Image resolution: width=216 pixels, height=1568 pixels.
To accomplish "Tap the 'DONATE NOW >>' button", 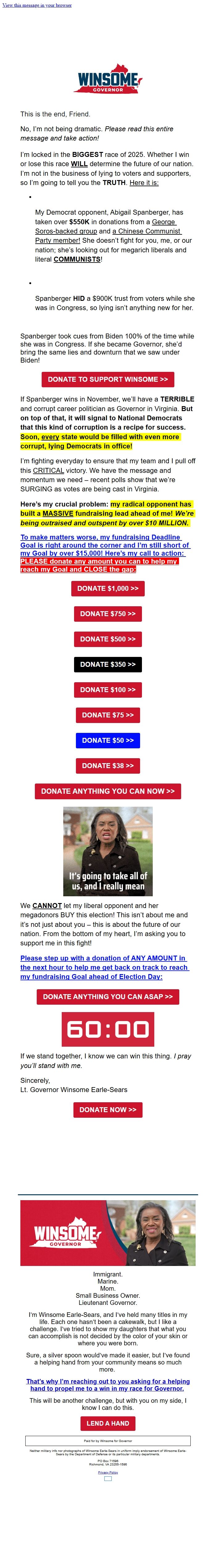I will (x=108, y=1110).
